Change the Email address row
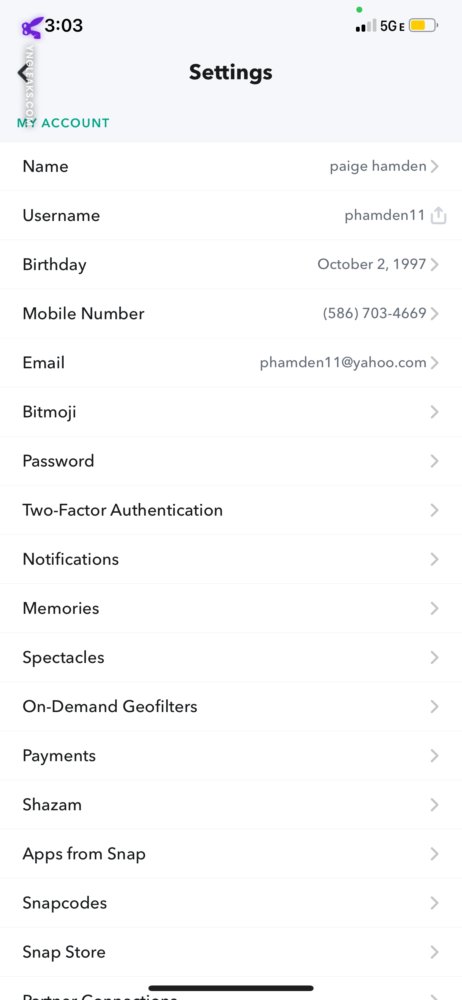The width and height of the screenshot is (462, 1000). coord(231,363)
